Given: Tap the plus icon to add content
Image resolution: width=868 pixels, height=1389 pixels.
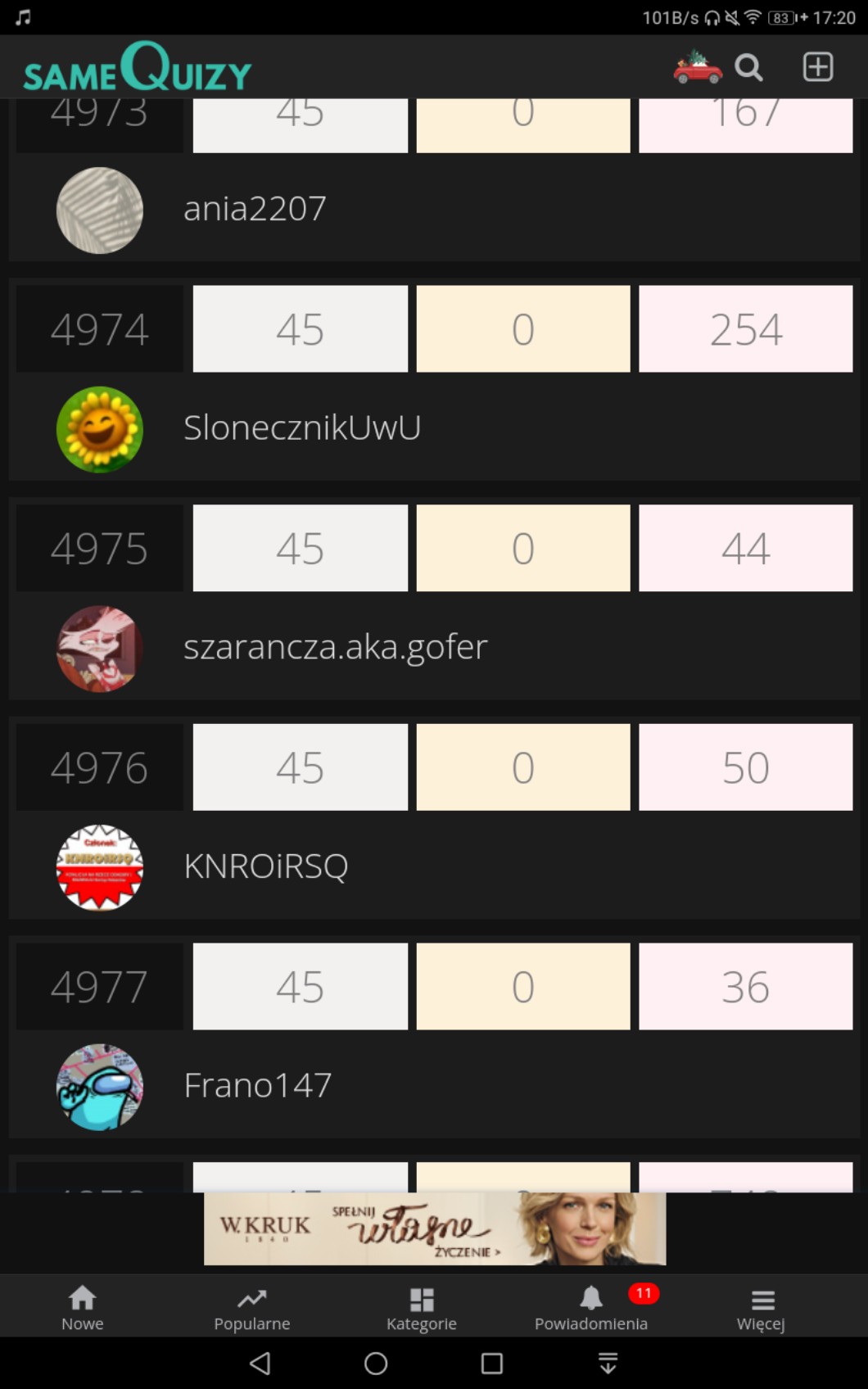Looking at the screenshot, I should [x=817, y=67].
